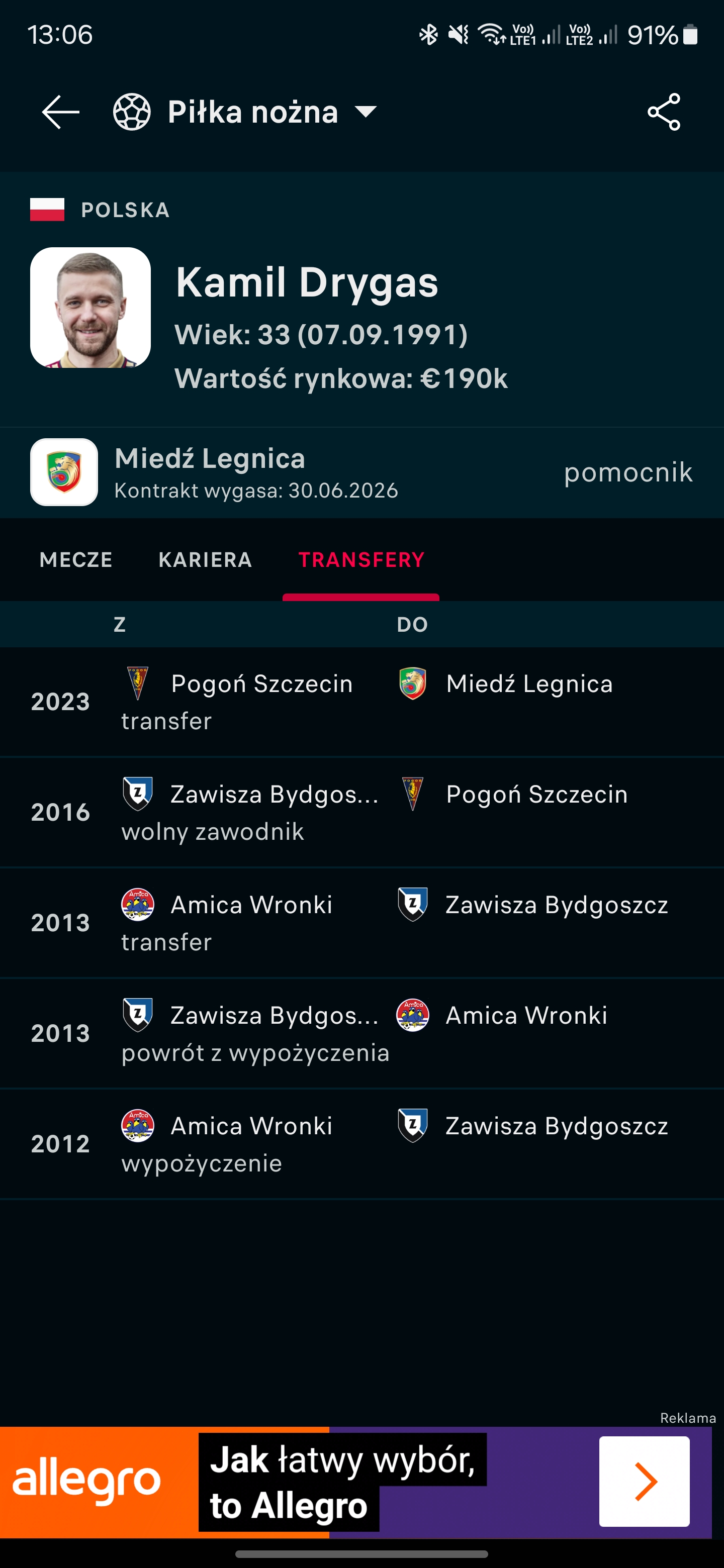Share Kamil Drygas's profile
The width and height of the screenshot is (724, 1568).
tap(663, 112)
